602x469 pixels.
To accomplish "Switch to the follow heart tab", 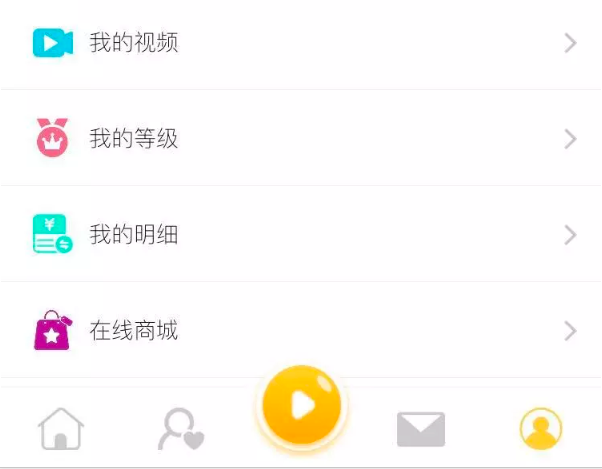I will (180, 429).
